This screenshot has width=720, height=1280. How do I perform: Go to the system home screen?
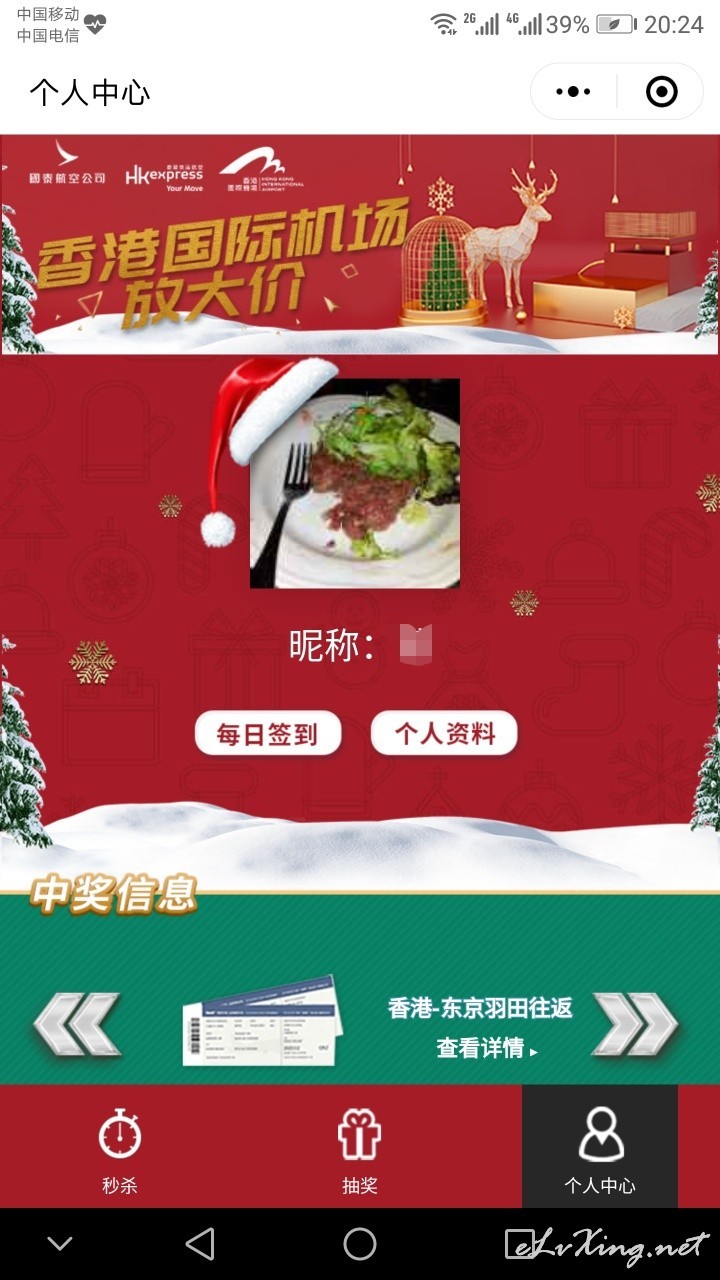tap(360, 1244)
